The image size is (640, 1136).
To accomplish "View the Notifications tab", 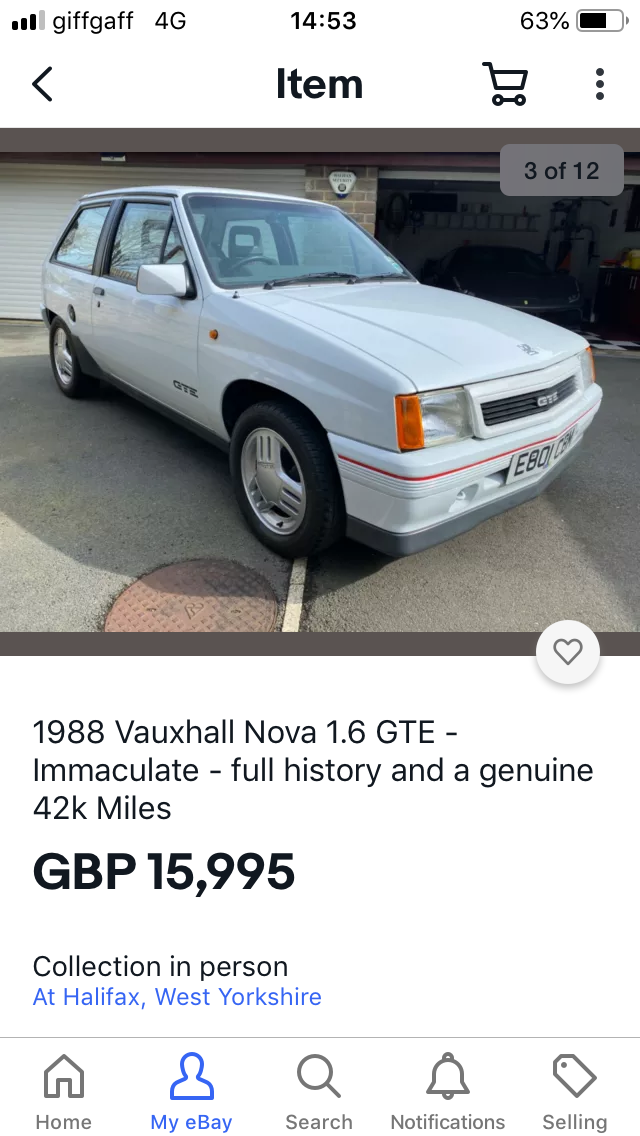I will coord(447,1091).
